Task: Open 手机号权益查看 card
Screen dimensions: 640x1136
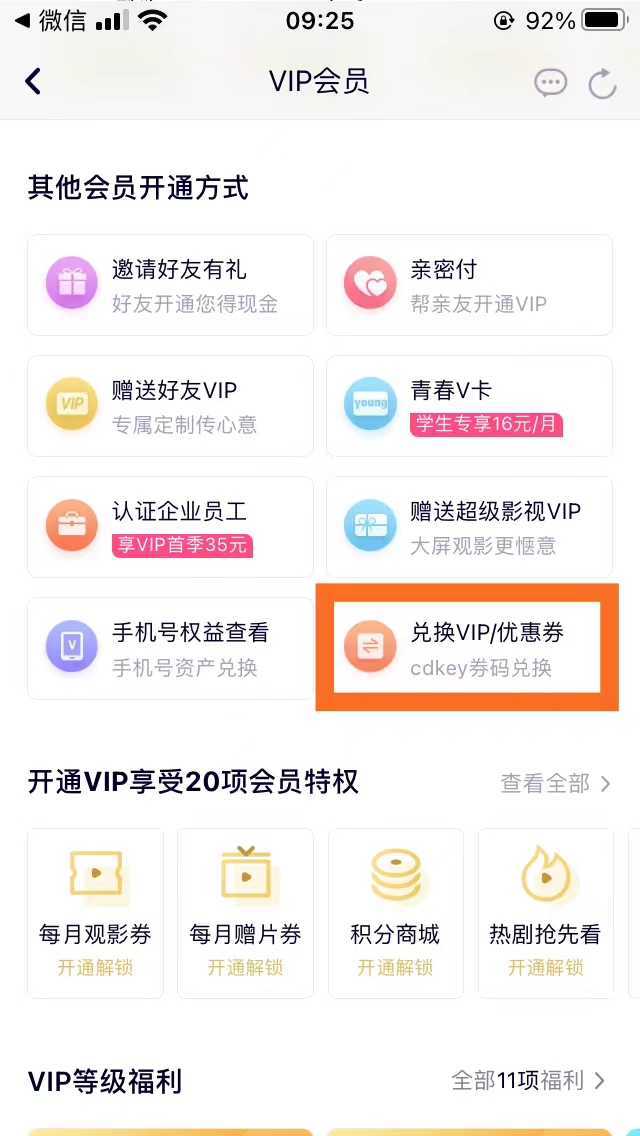Action: [170, 649]
